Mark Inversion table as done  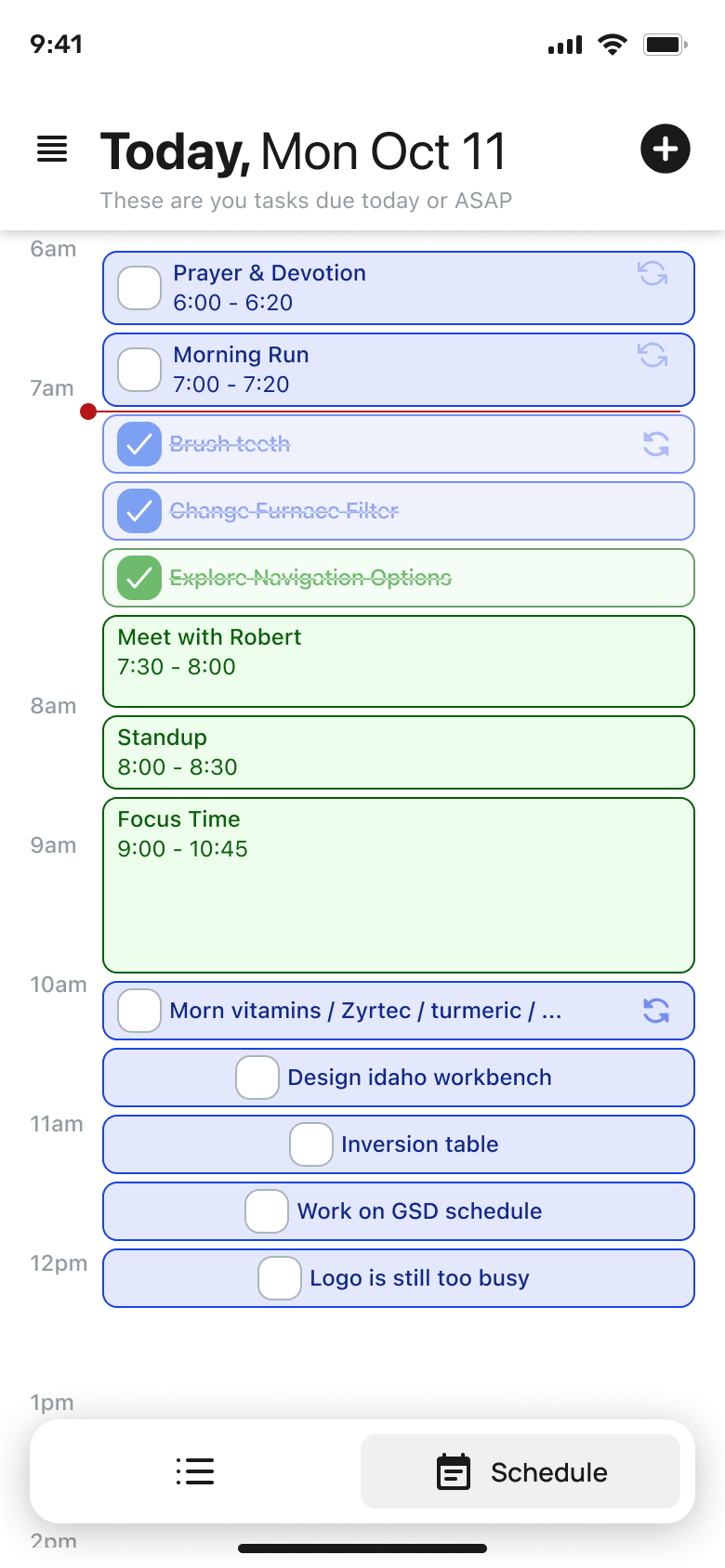tap(310, 1144)
